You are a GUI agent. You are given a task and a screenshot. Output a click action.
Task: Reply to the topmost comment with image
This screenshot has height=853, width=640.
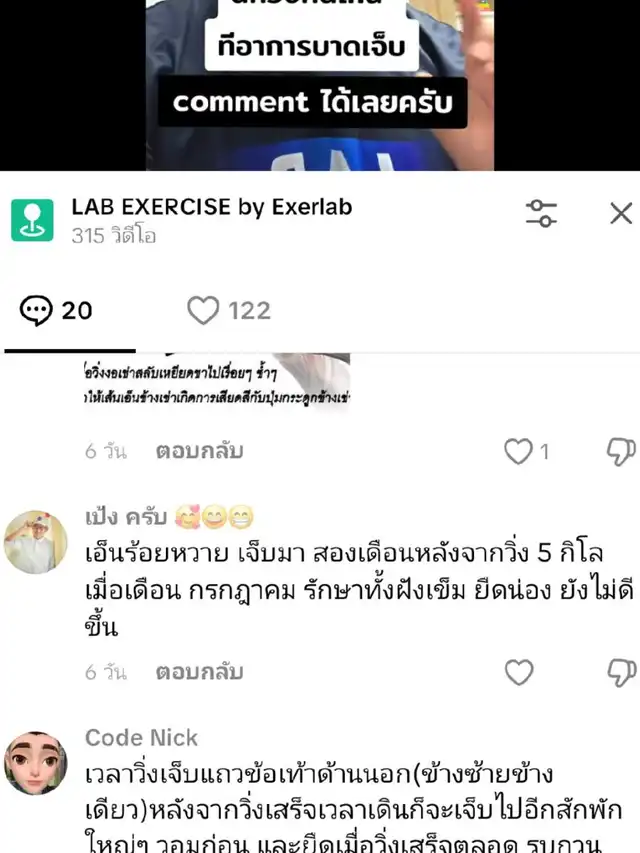pyautogui.click(x=199, y=451)
